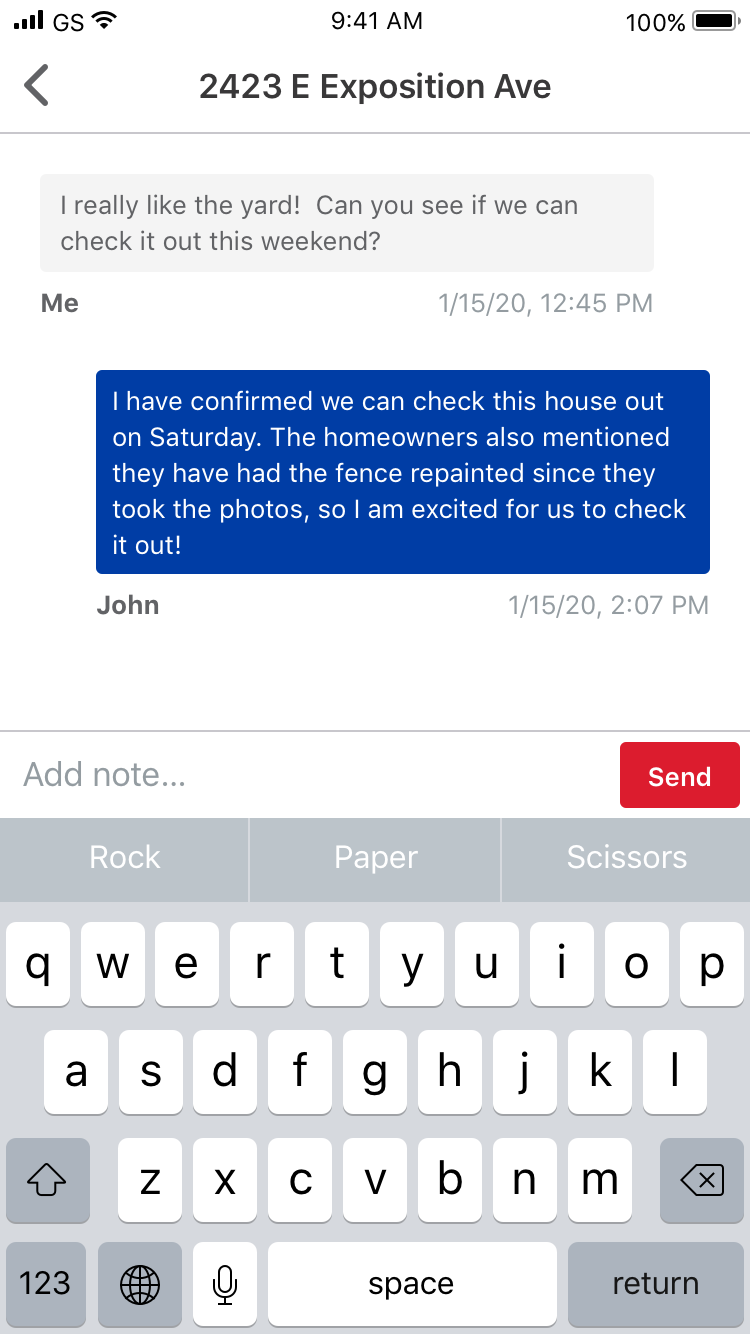Tap the globe key to change keyboard
The image size is (750, 1334).
point(140,1284)
